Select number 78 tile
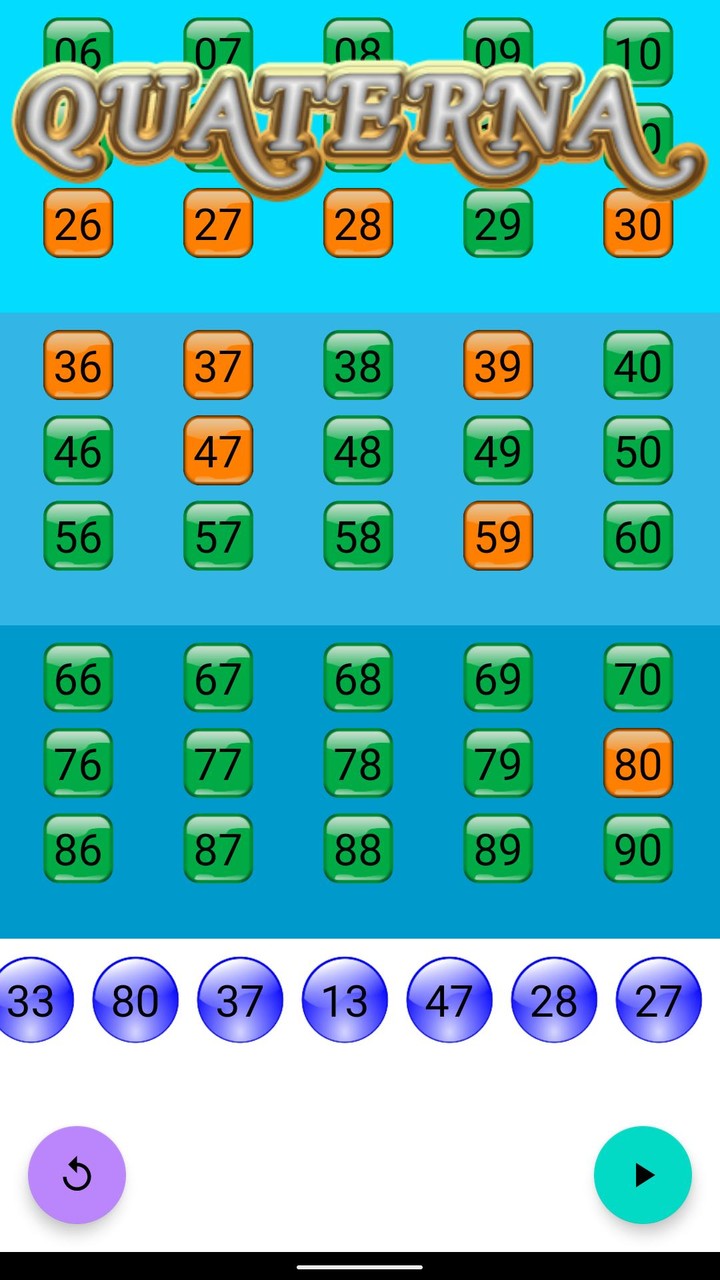Screen dimensions: 720x1280 [x=358, y=763]
